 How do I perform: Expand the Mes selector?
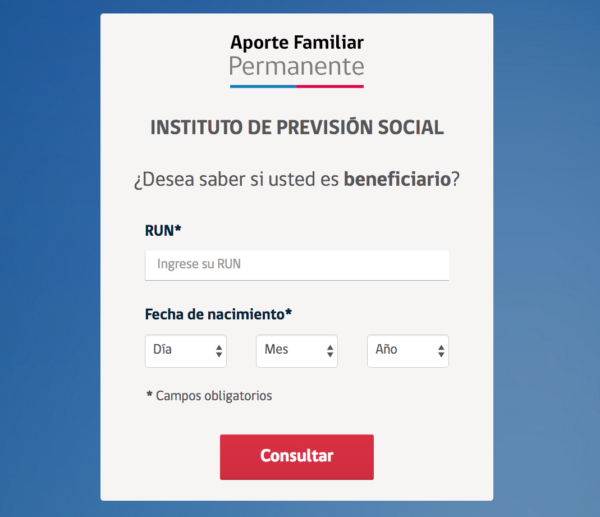point(297,351)
